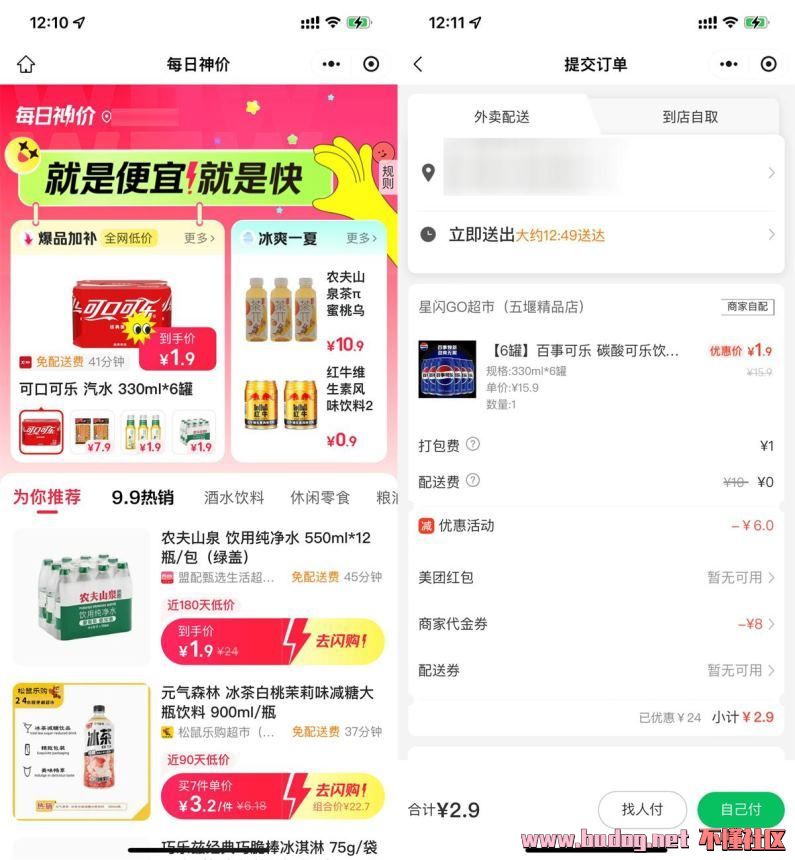Open 商家代金券 voucher row
The image size is (795, 860).
pyautogui.click(x=595, y=624)
